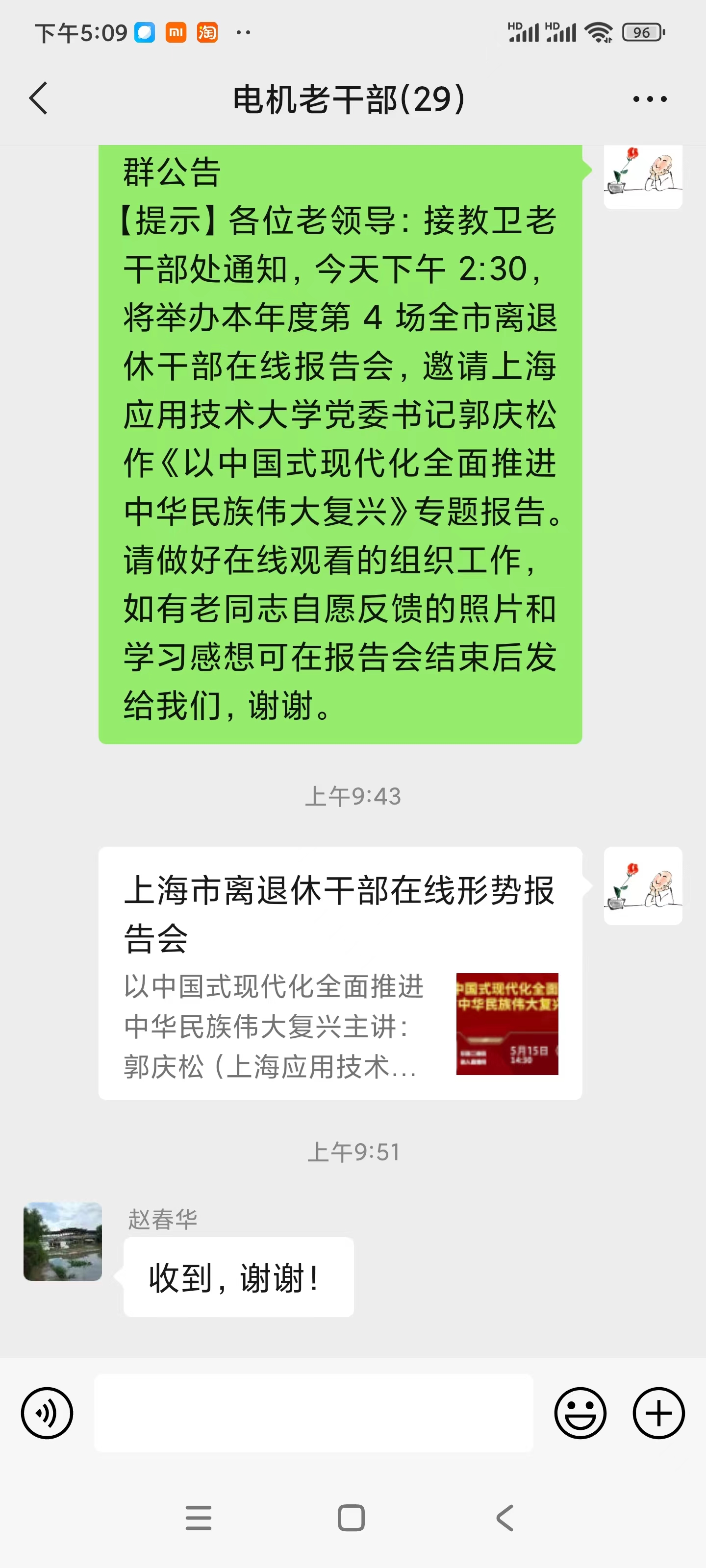Open the emoji picker
The image size is (706, 1568).
point(580,1413)
